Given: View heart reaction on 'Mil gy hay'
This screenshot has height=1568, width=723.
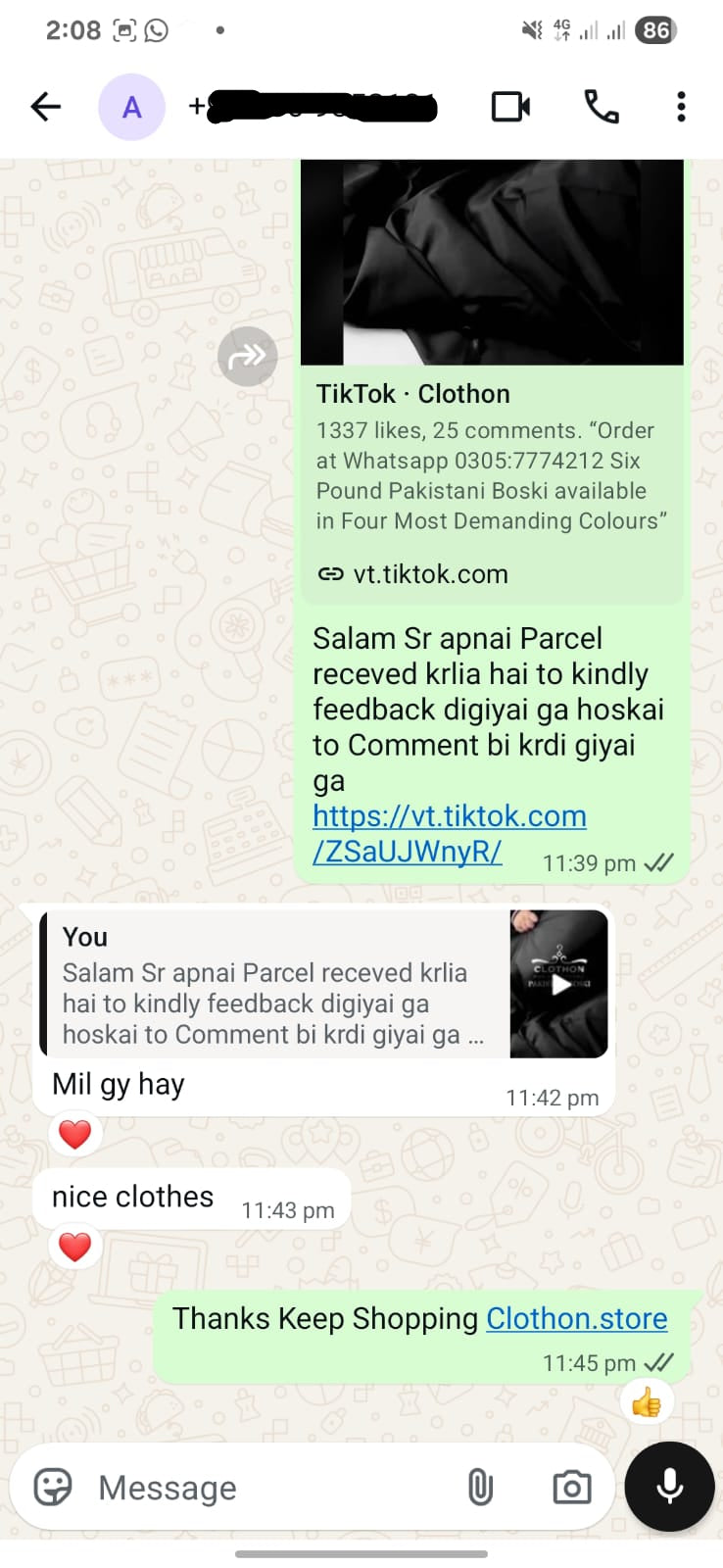Looking at the screenshot, I should 75,1134.
